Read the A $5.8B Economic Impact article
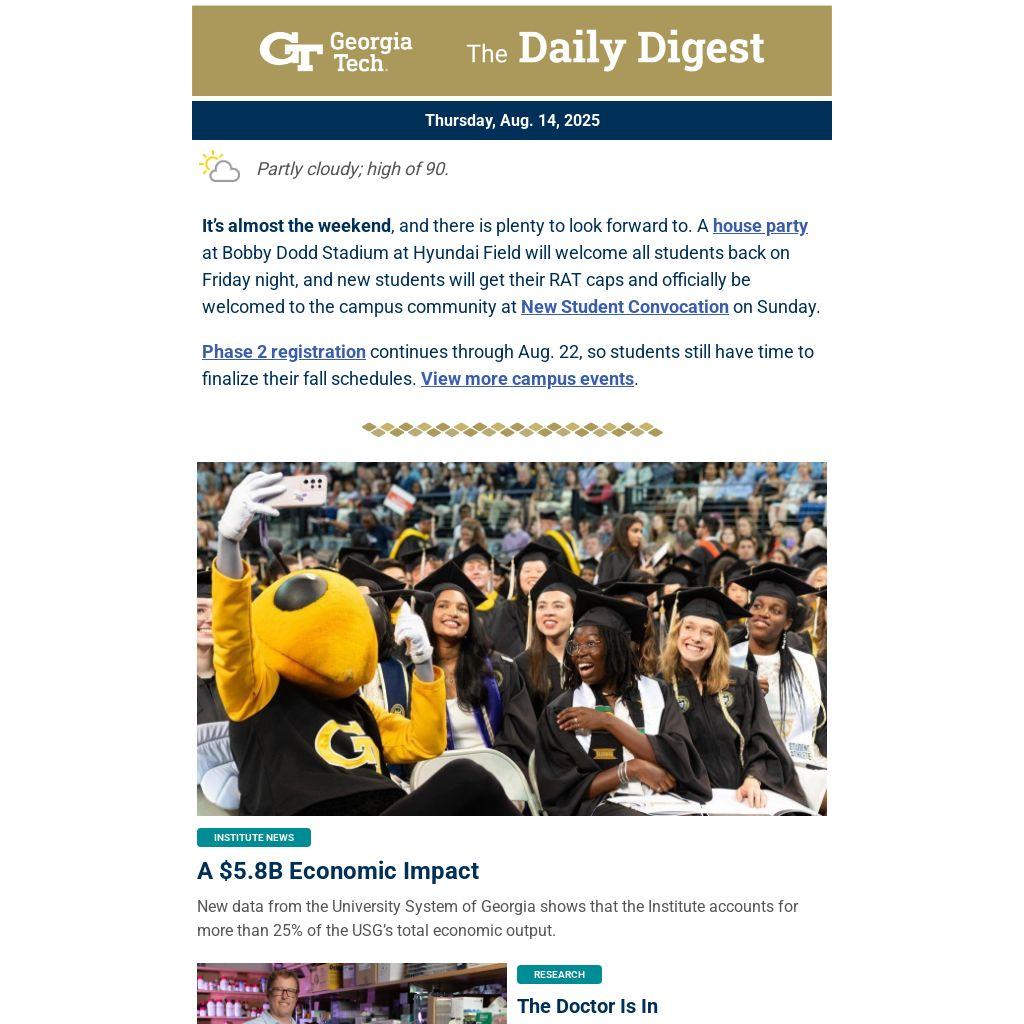 338,871
